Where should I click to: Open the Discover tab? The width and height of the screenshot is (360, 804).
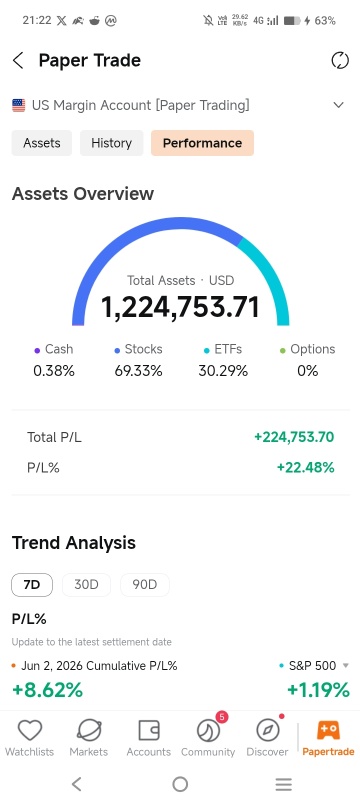click(267, 738)
